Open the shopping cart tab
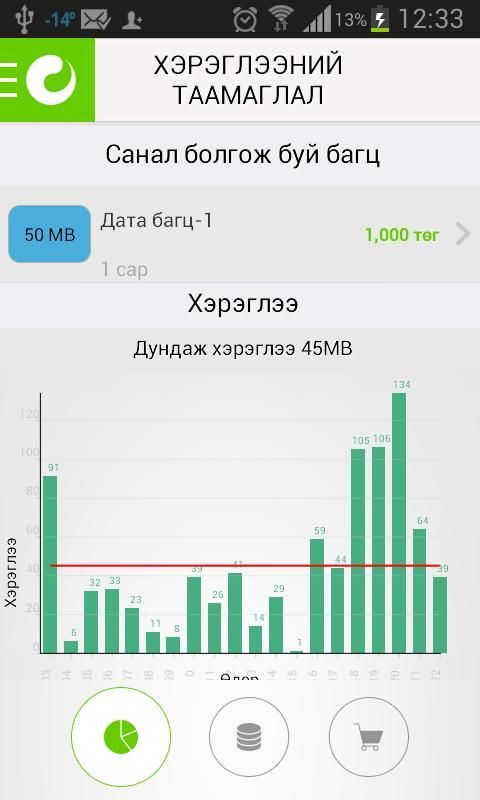 coord(369,737)
